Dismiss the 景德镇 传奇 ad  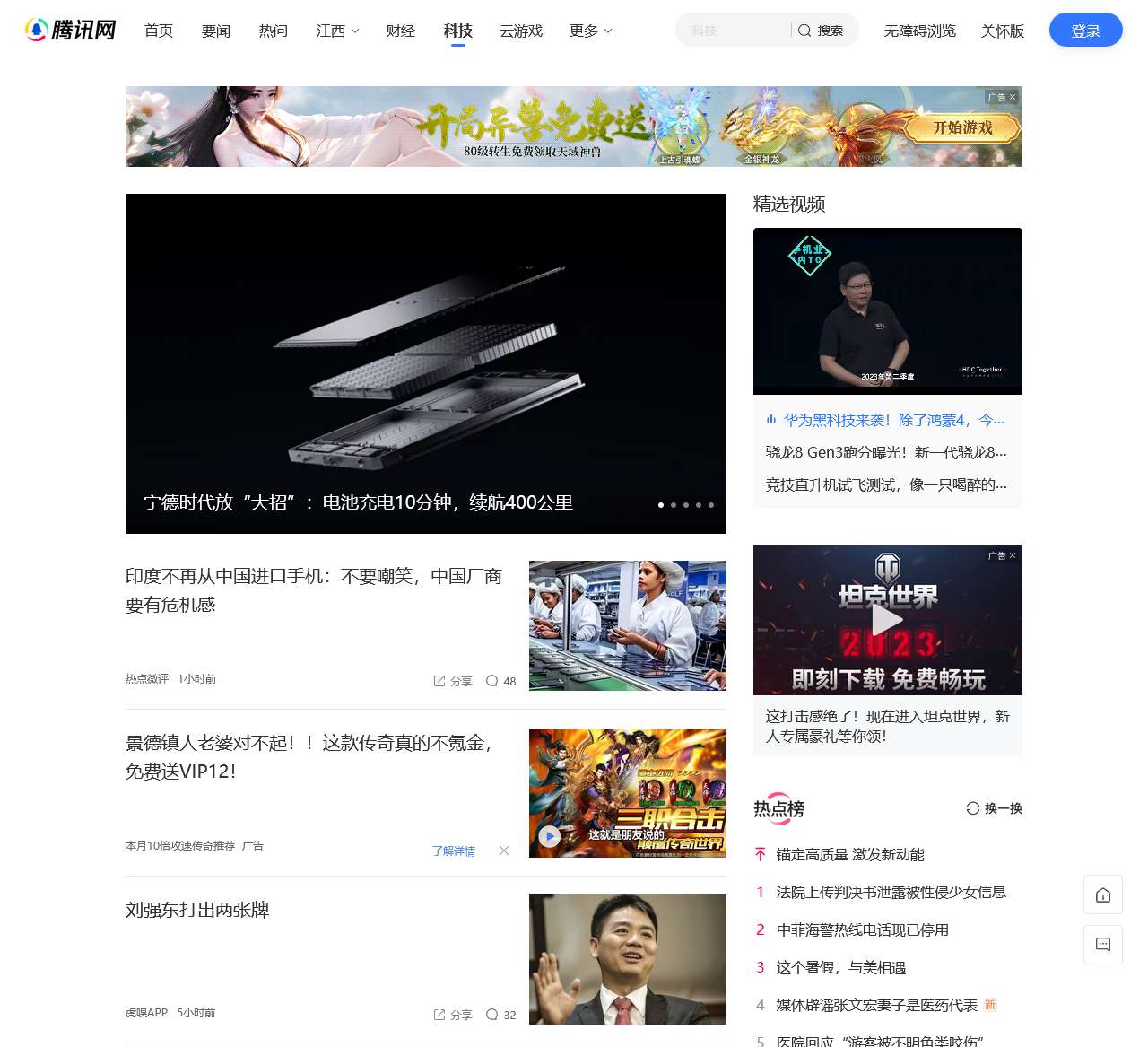pyautogui.click(x=504, y=851)
